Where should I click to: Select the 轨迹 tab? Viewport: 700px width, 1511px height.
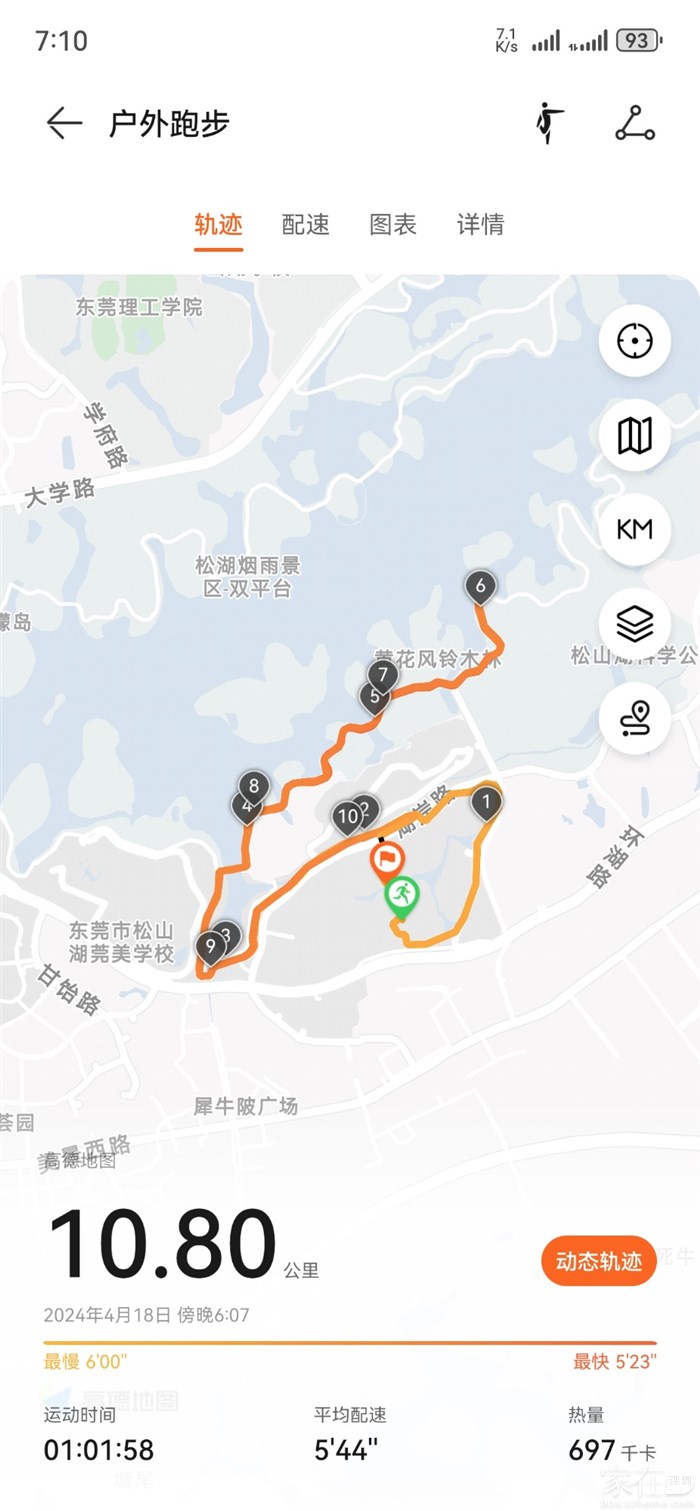click(218, 225)
